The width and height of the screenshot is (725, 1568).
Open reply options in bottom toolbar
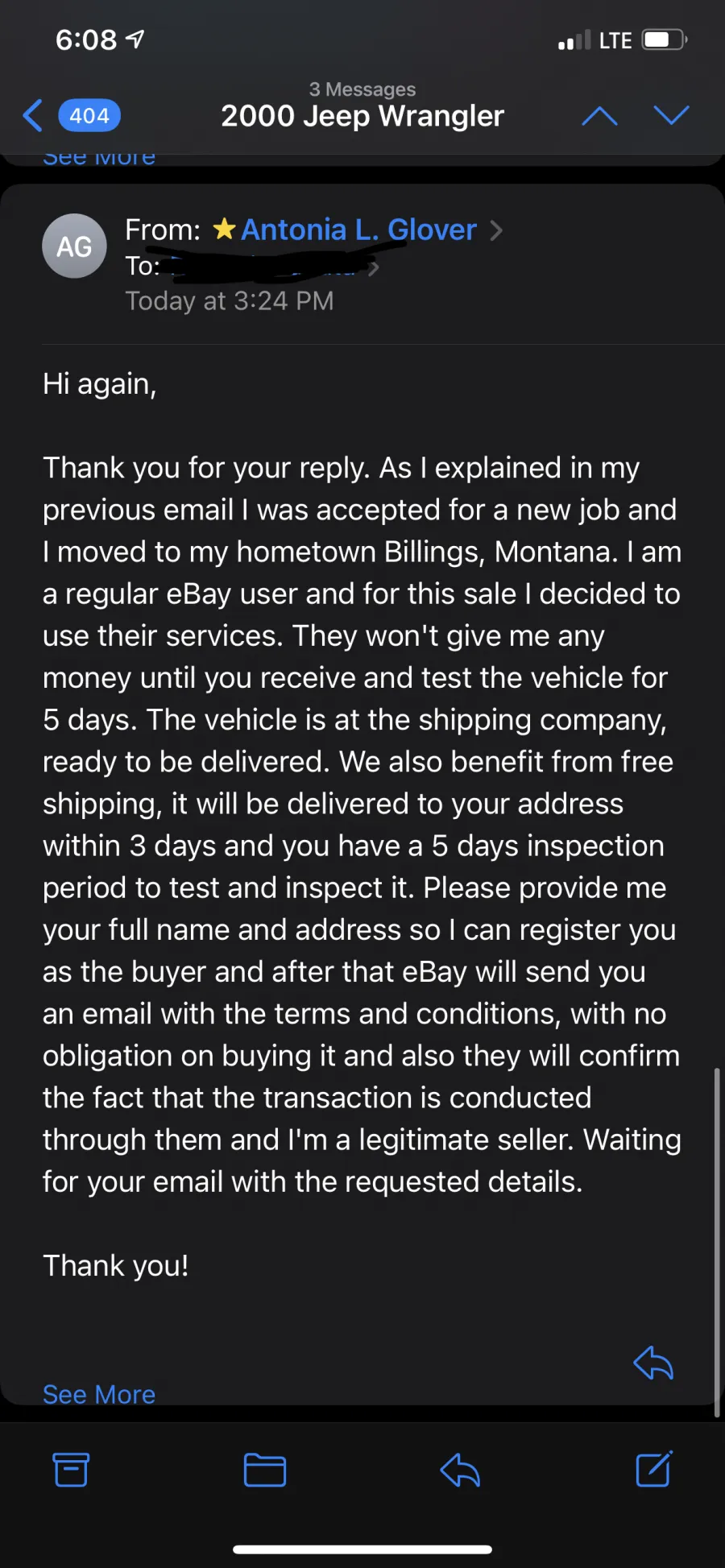[x=460, y=1470]
